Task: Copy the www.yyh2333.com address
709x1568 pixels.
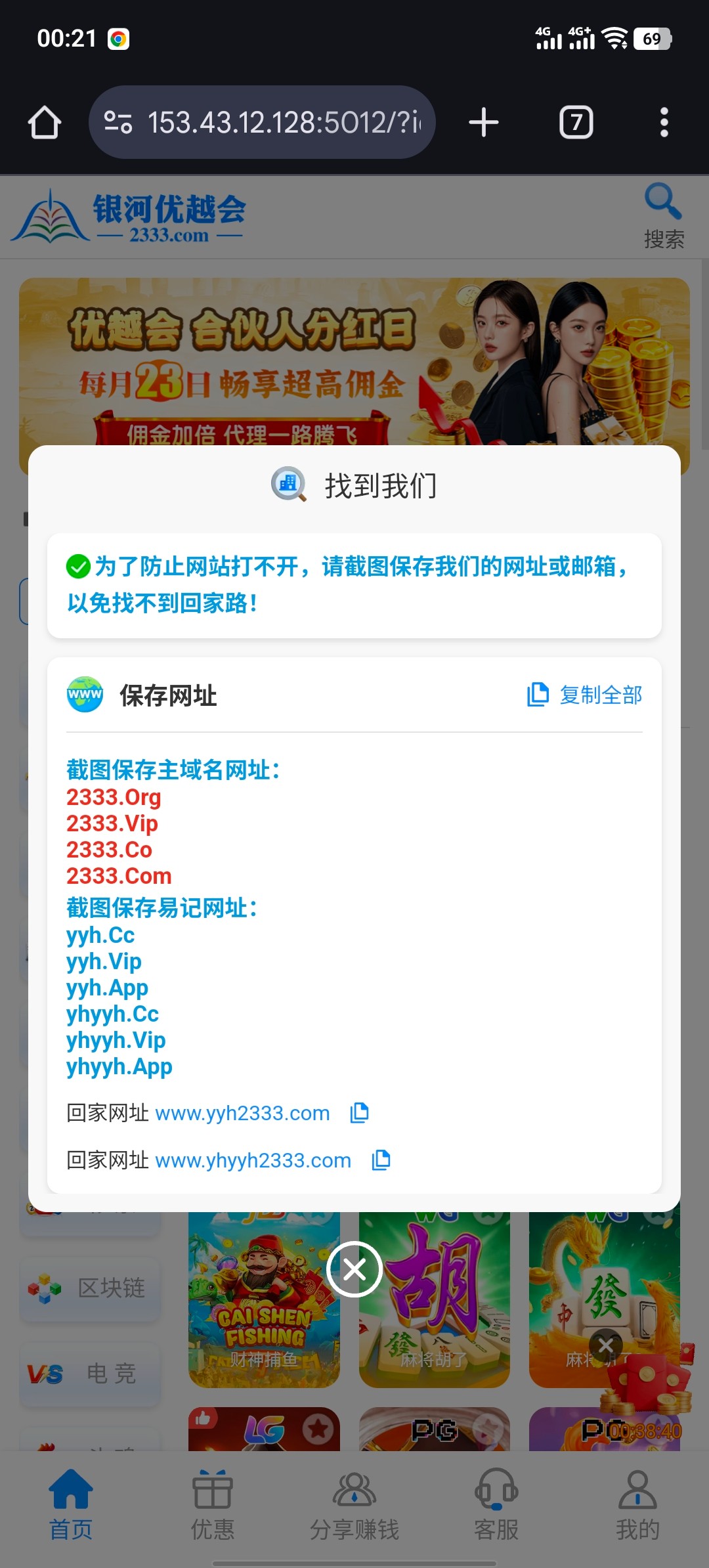Action: point(359,1113)
